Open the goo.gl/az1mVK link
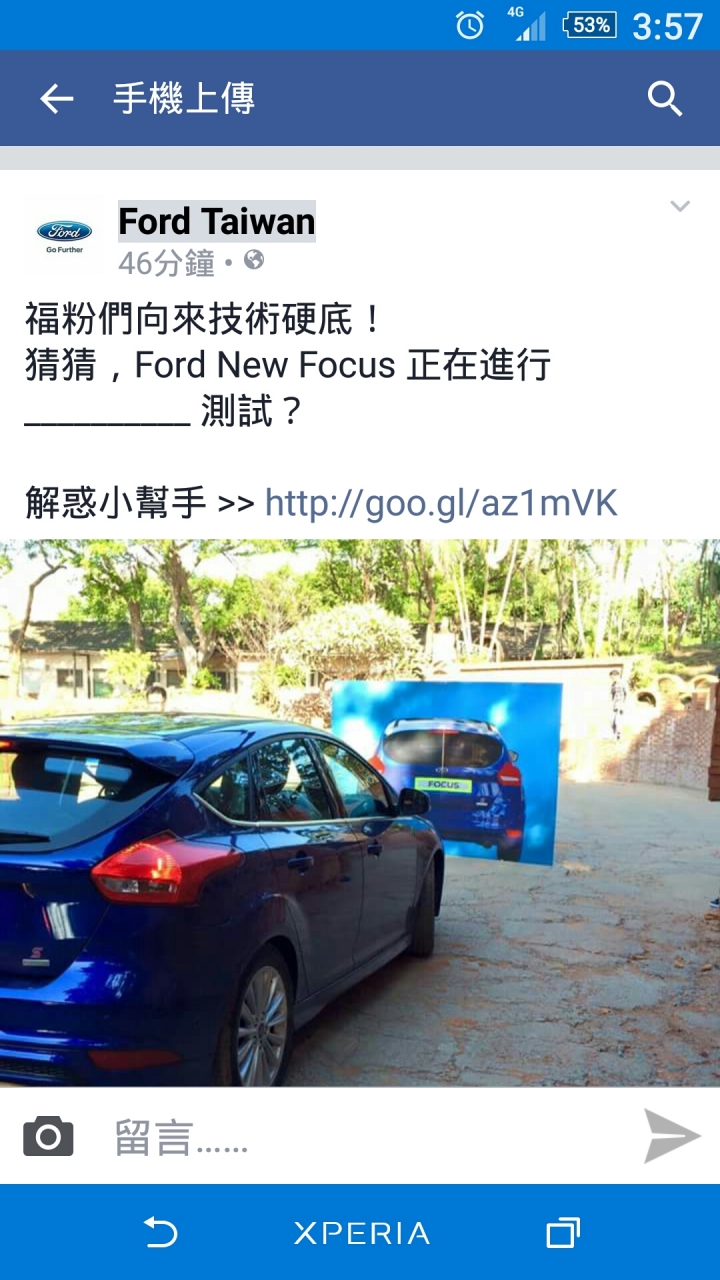 point(441,503)
